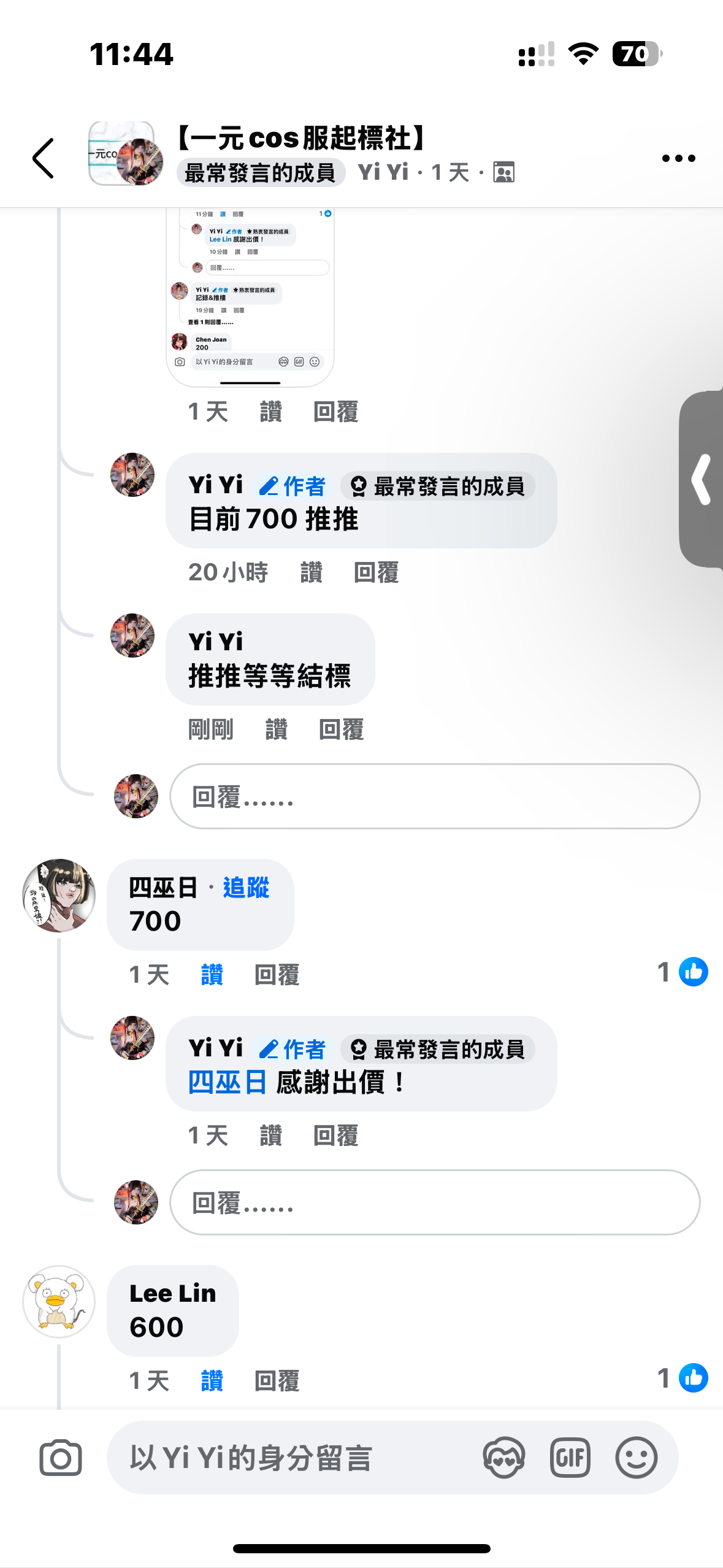723x1568 pixels.
Task: Like Yi Yi's '推推等等結標' comment
Action: pyautogui.click(x=276, y=730)
